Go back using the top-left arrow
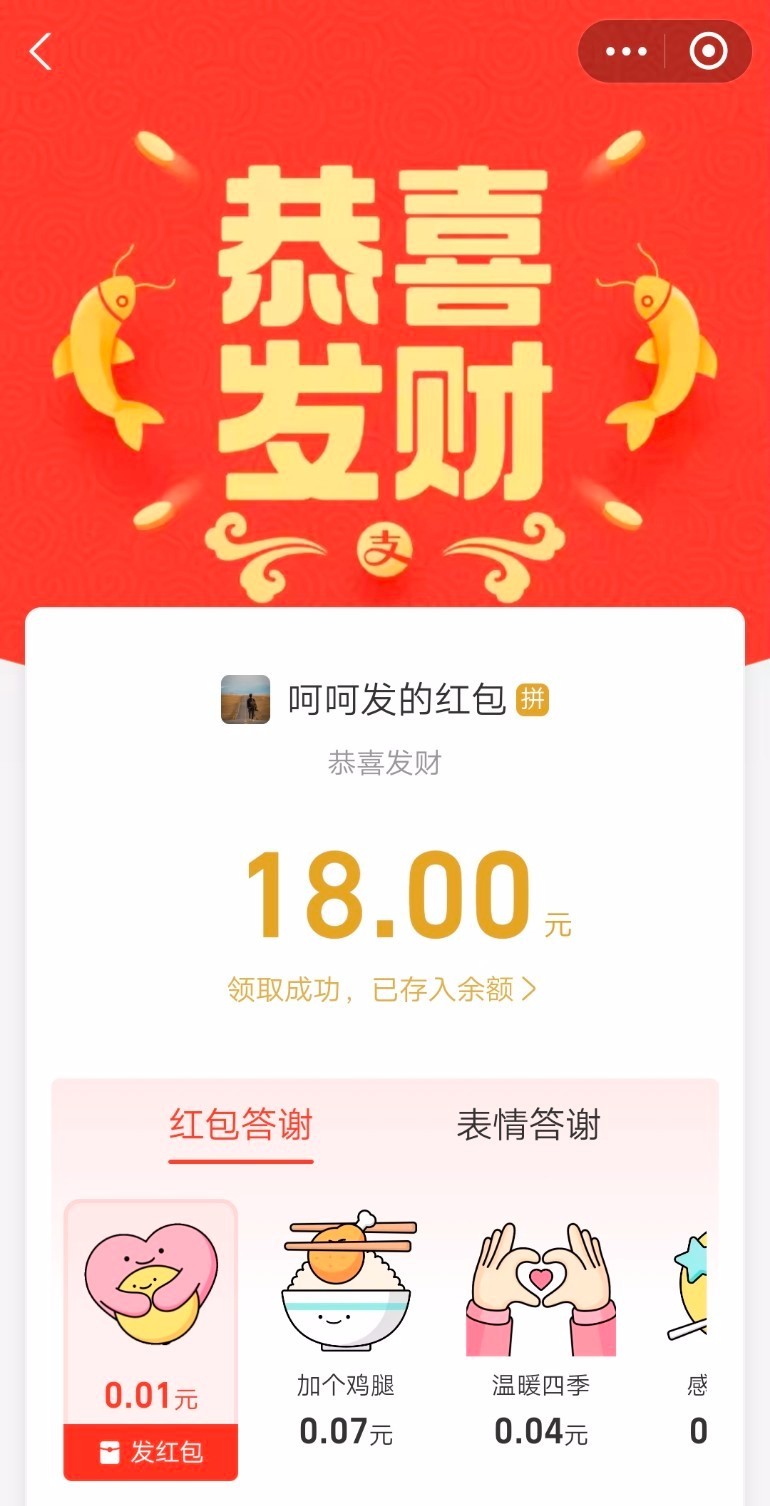The image size is (770, 1506). [x=40, y=51]
